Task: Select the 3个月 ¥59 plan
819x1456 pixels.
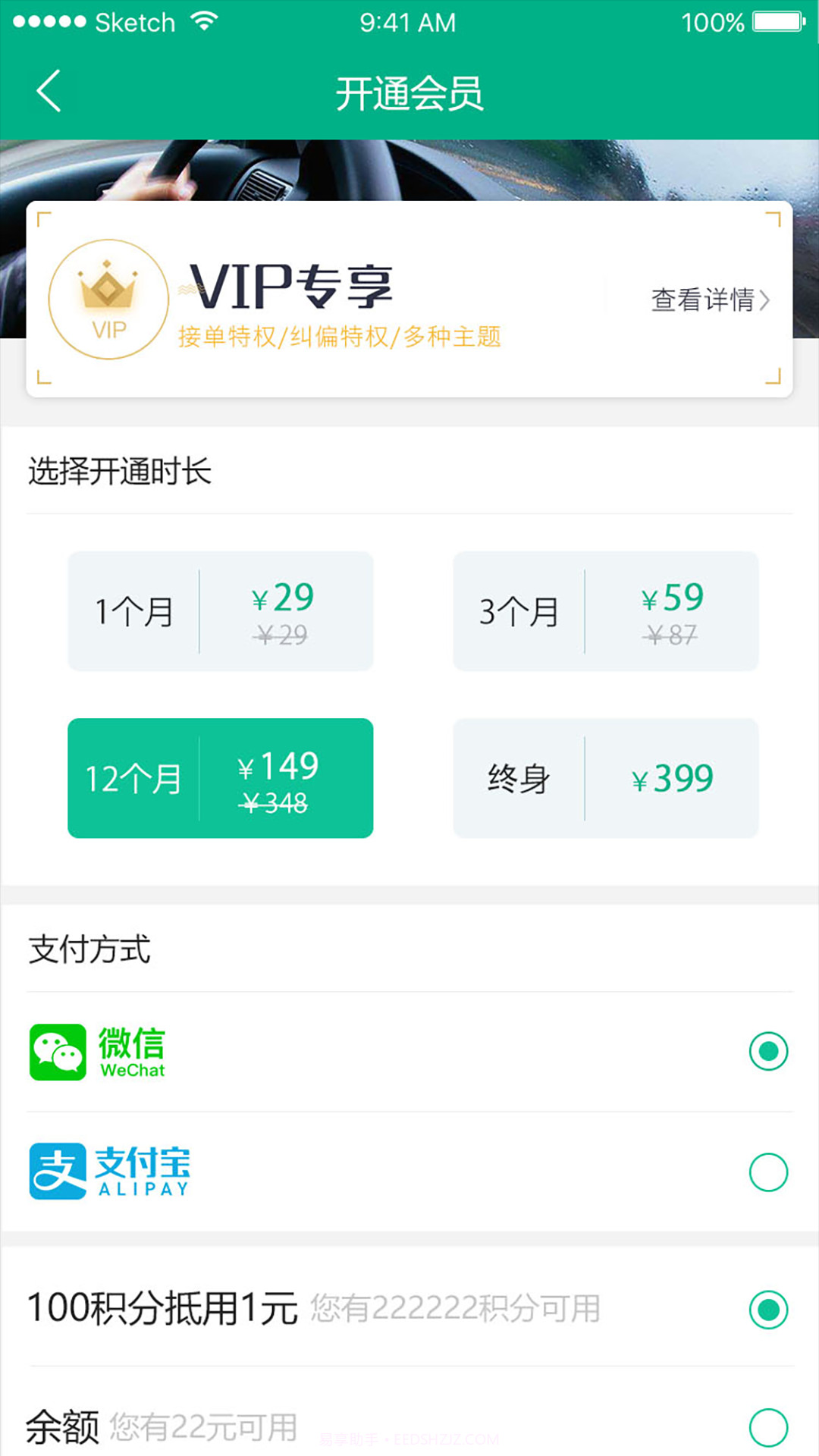Action: click(606, 610)
